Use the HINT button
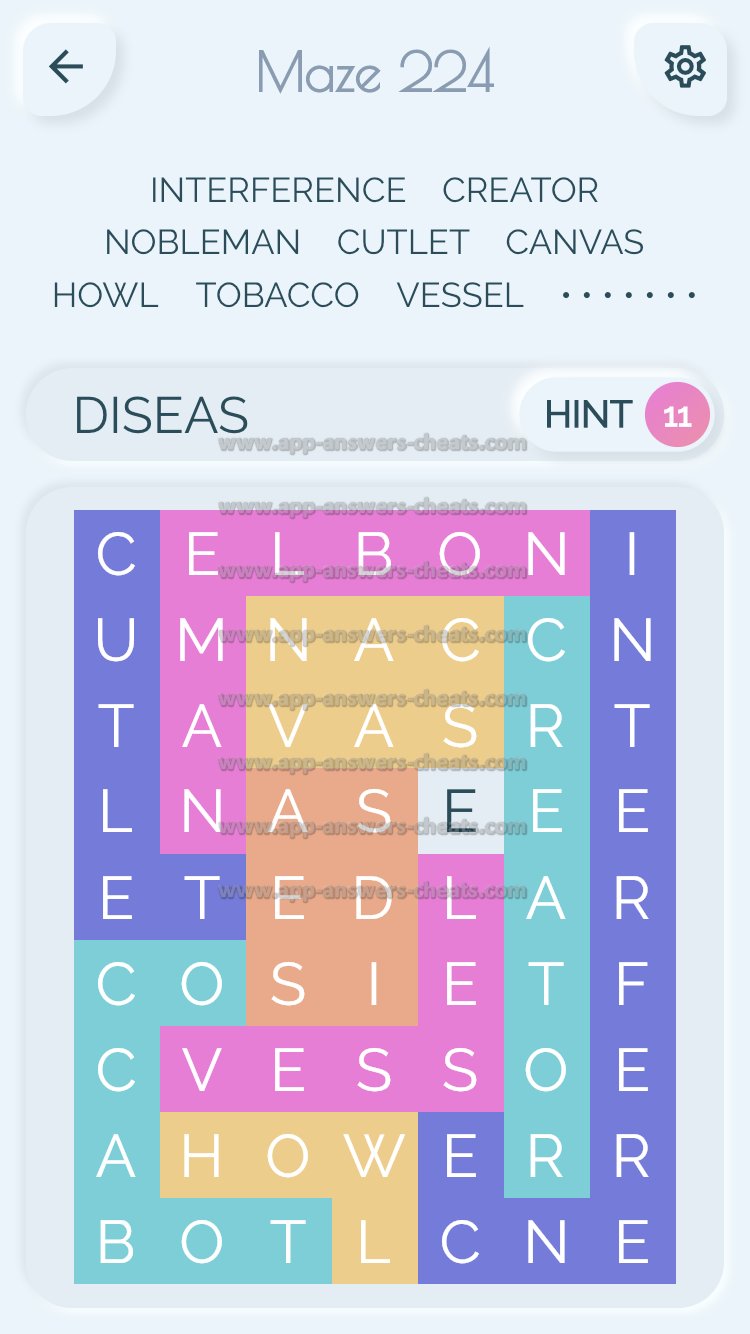This screenshot has width=750, height=1334. pyautogui.click(x=617, y=414)
